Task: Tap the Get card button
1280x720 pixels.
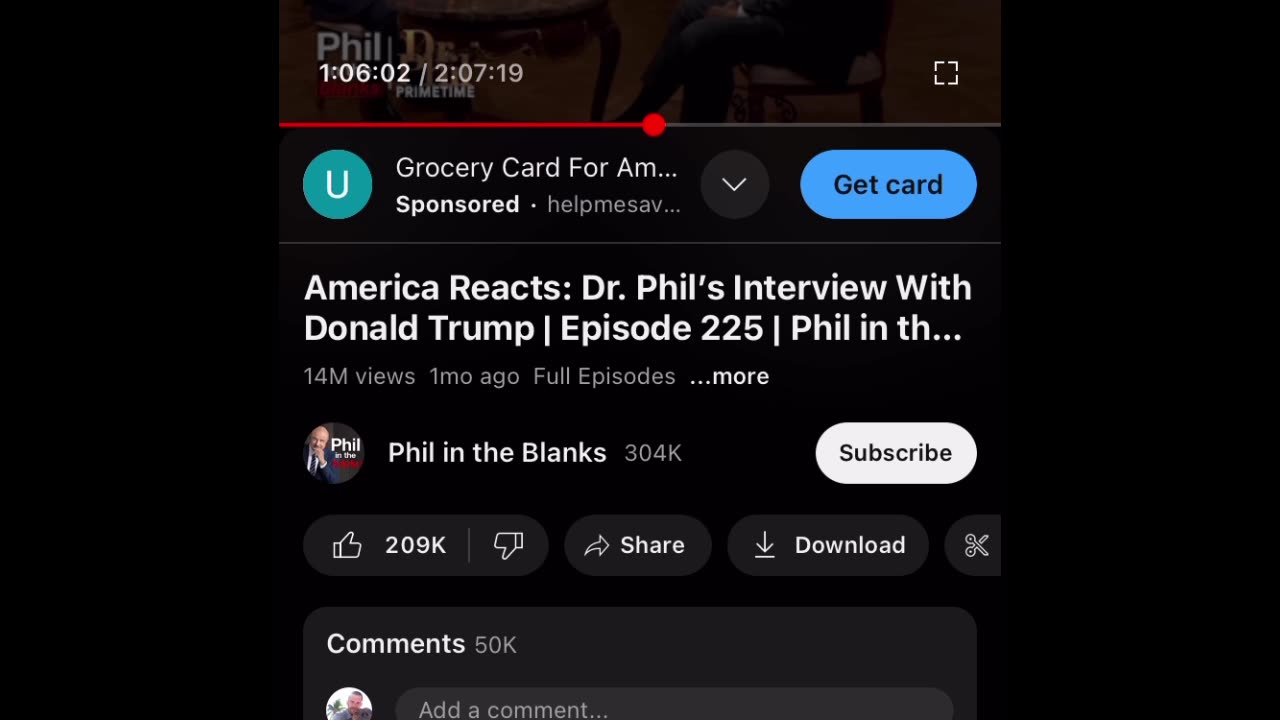Action: coord(888,184)
